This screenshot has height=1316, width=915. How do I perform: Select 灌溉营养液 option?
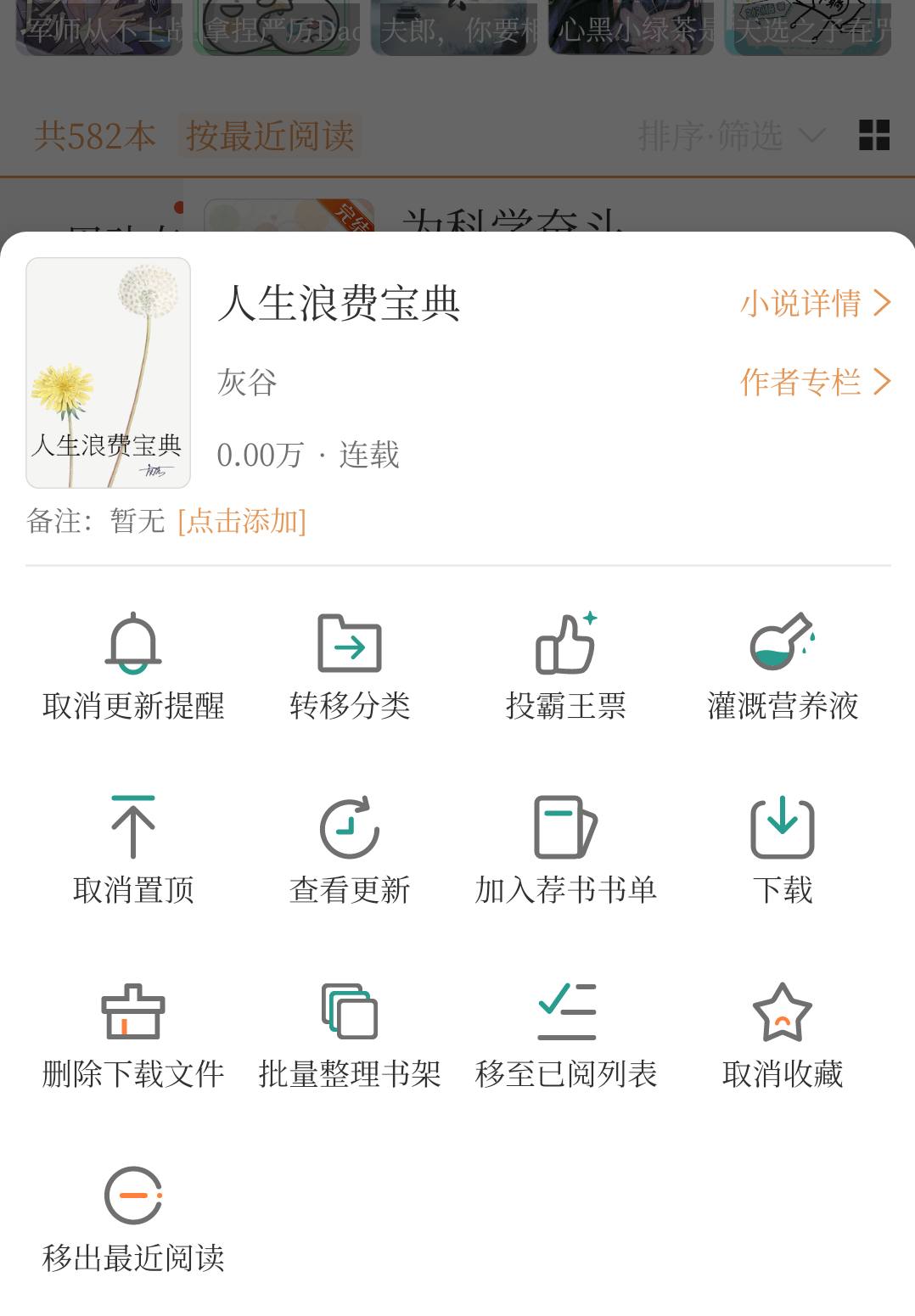point(783,669)
